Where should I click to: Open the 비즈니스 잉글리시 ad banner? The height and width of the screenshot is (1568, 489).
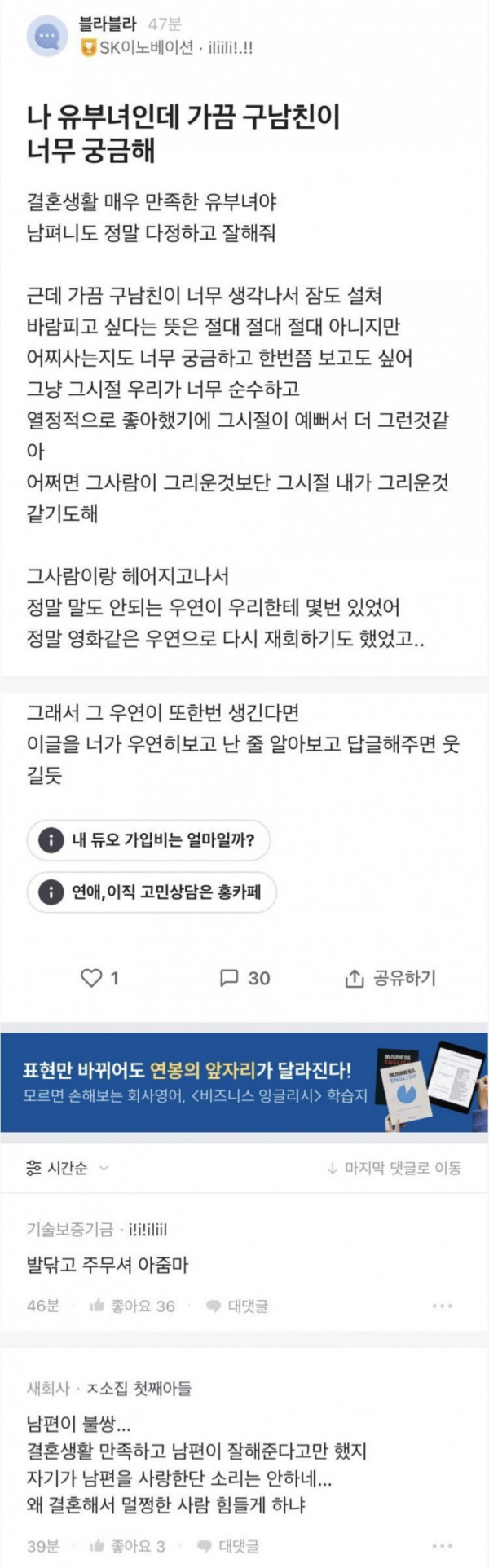click(244, 1081)
